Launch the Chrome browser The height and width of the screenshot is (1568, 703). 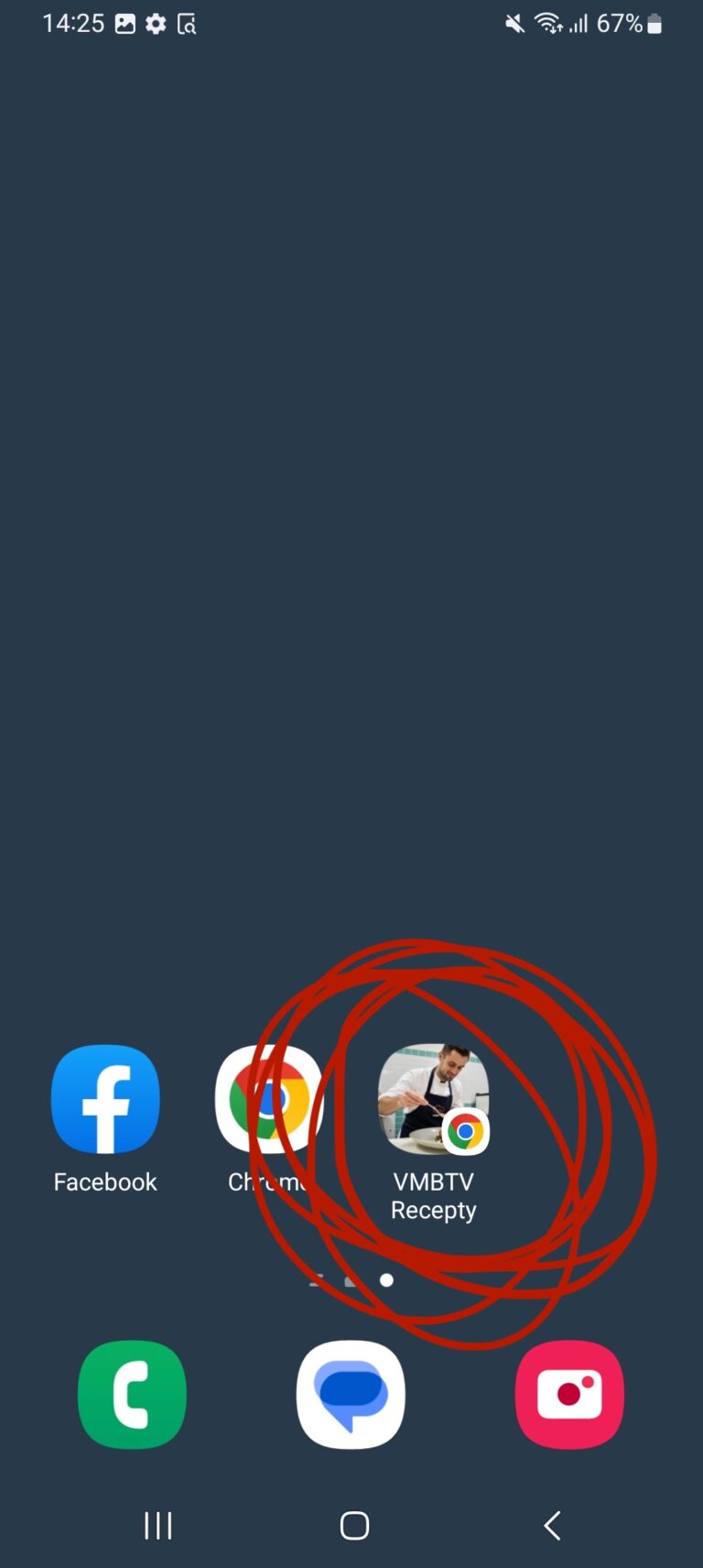click(x=268, y=1099)
